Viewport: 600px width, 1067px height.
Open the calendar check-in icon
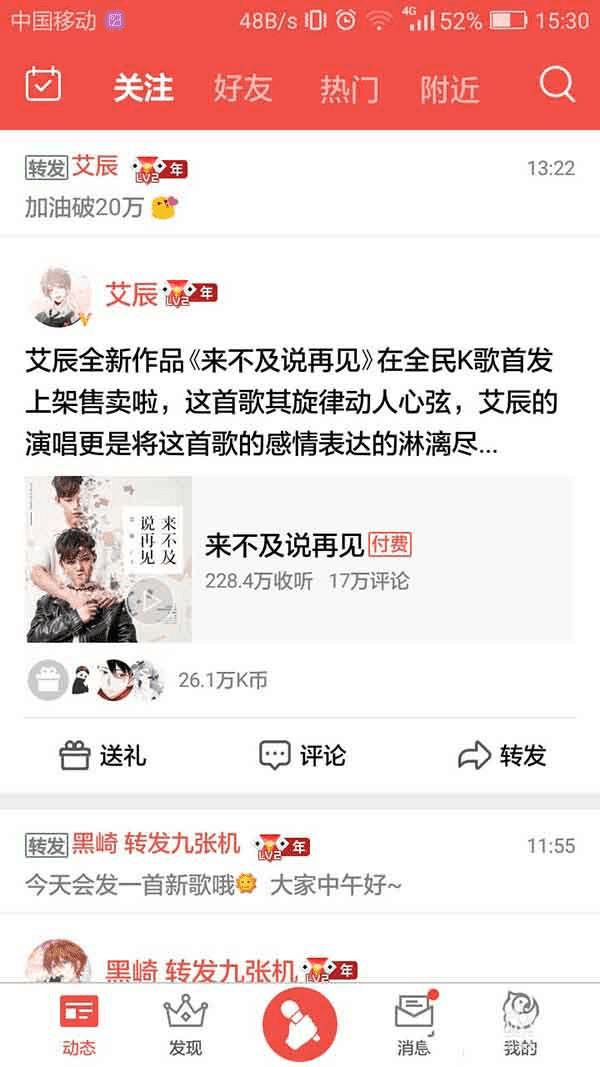(x=43, y=85)
